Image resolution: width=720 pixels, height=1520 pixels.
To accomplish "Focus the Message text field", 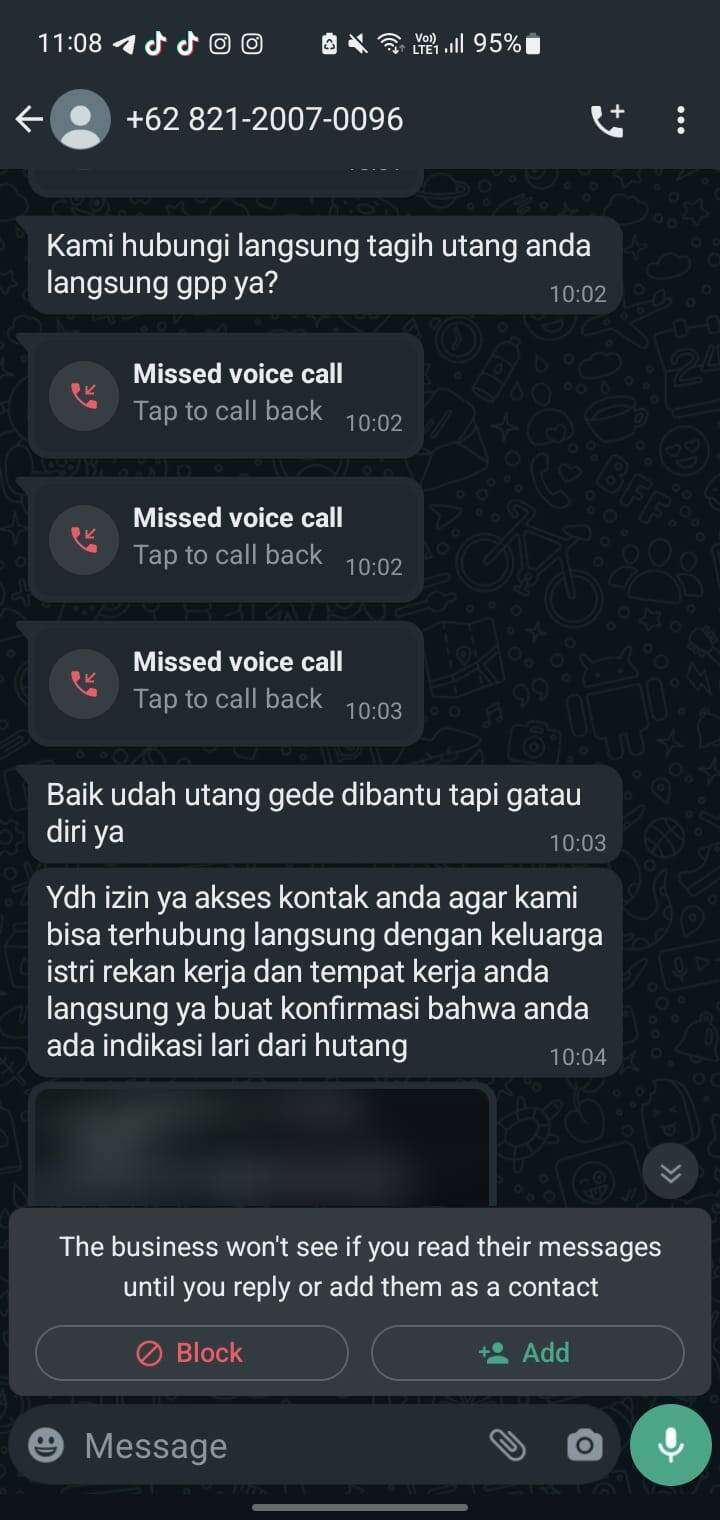I will 280,1446.
